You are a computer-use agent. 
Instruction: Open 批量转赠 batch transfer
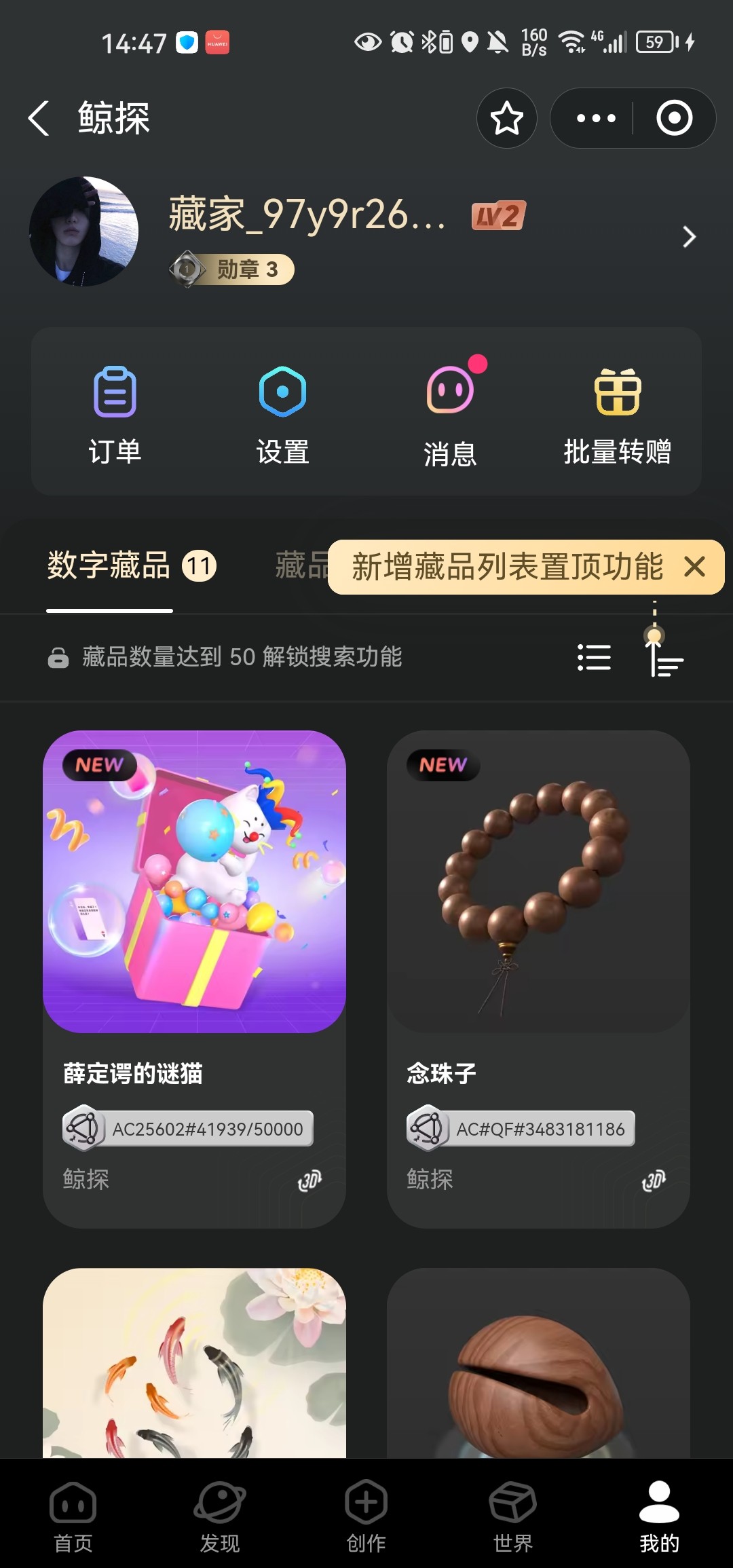pyautogui.click(x=617, y=413)
